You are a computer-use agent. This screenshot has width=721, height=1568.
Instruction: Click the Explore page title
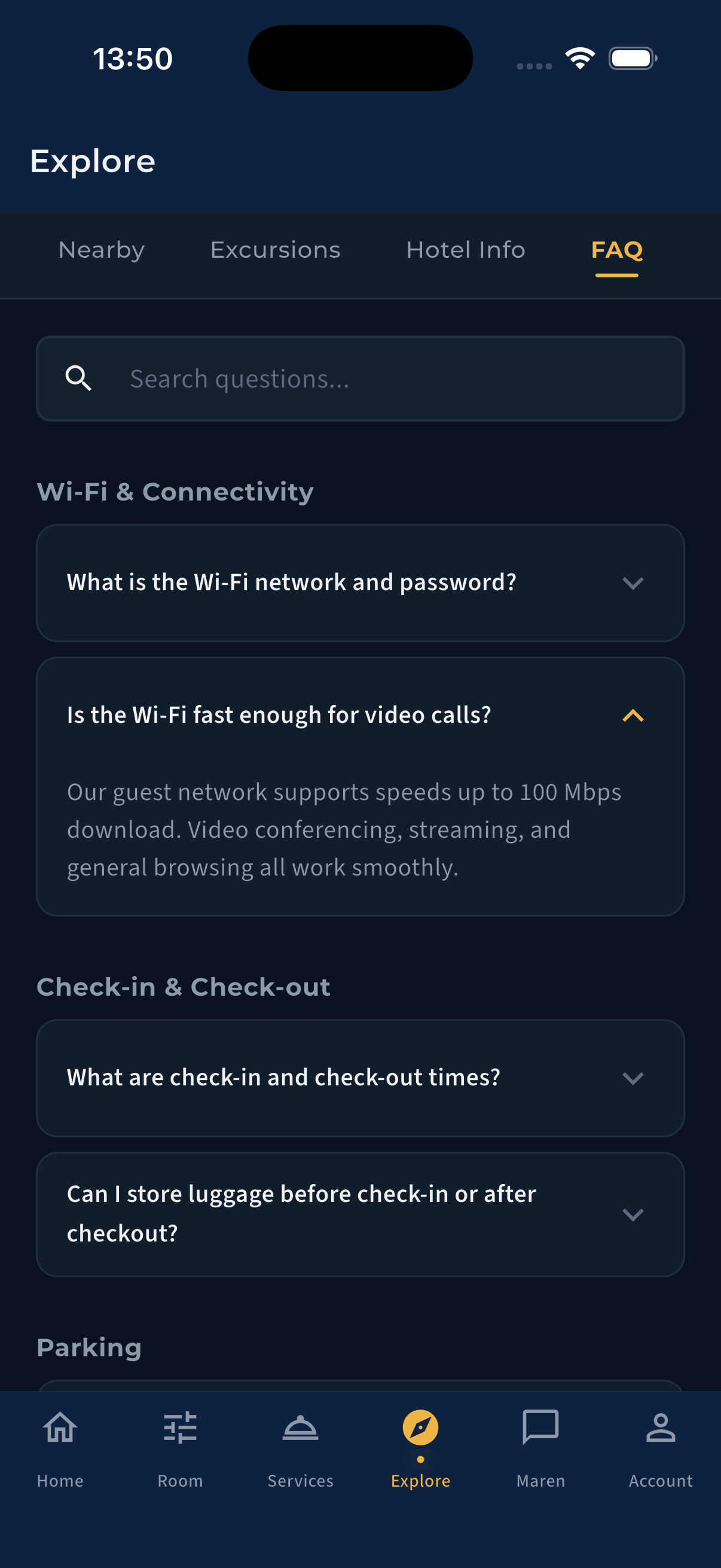click(x=93, y=160)
